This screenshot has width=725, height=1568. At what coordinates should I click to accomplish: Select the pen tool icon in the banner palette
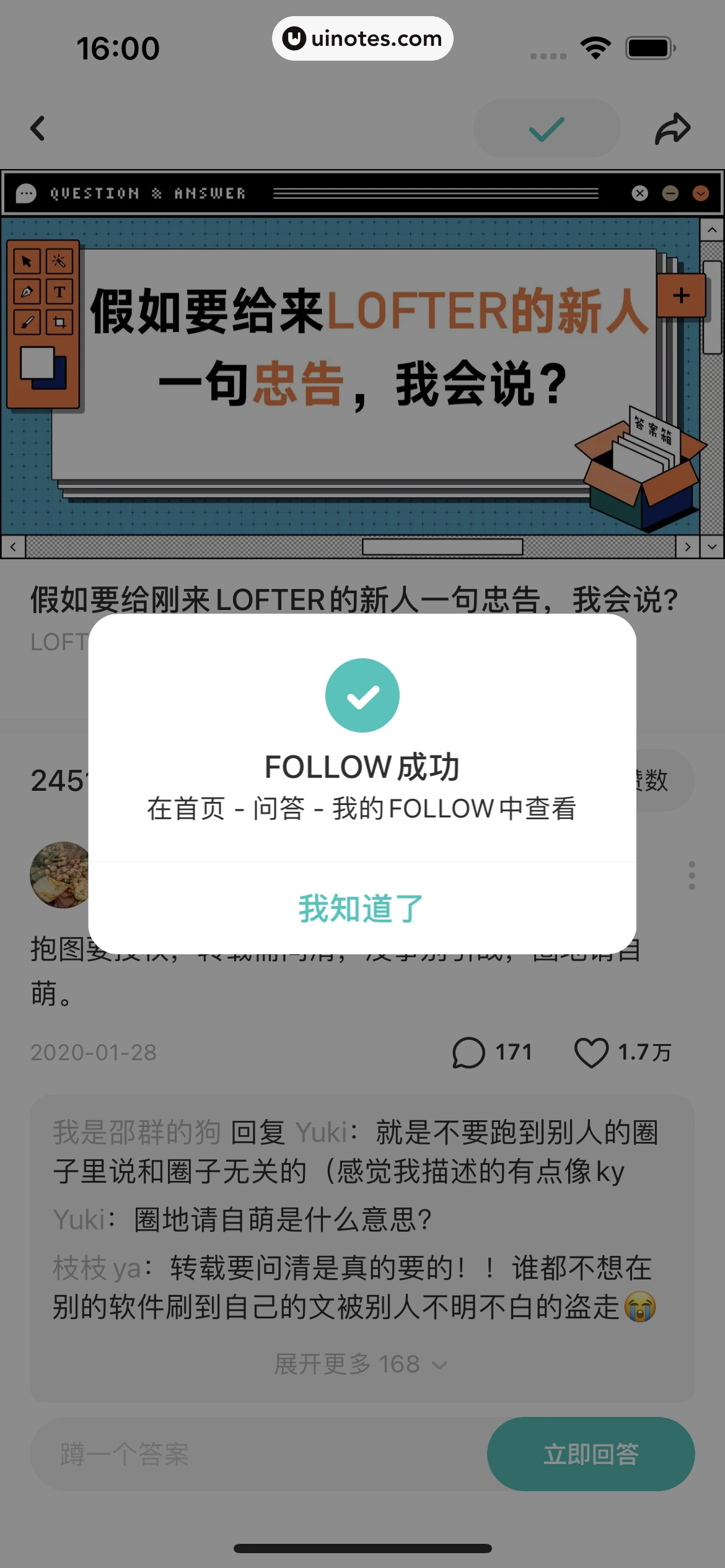click(x=27, y=292)
